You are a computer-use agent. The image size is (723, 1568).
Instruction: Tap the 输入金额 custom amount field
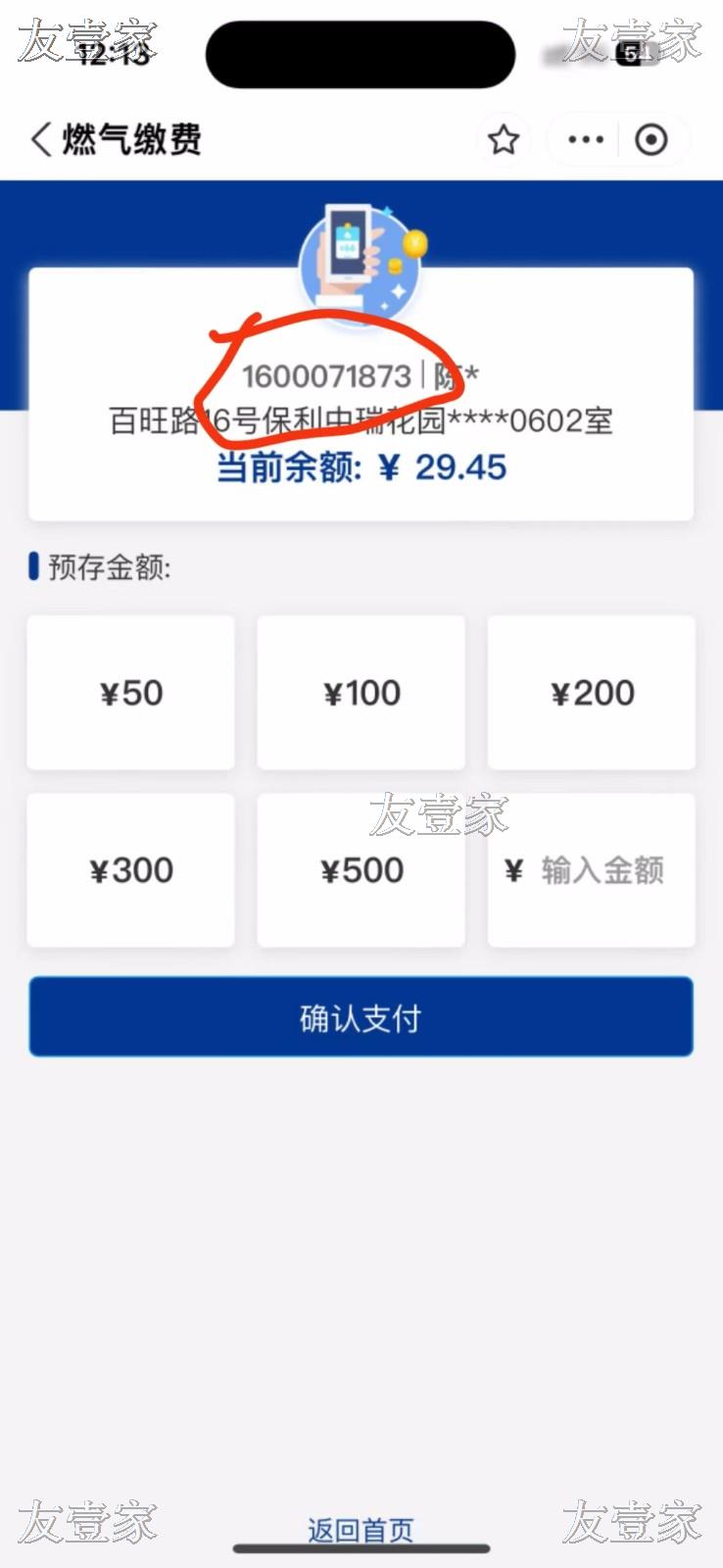(602, 870)
